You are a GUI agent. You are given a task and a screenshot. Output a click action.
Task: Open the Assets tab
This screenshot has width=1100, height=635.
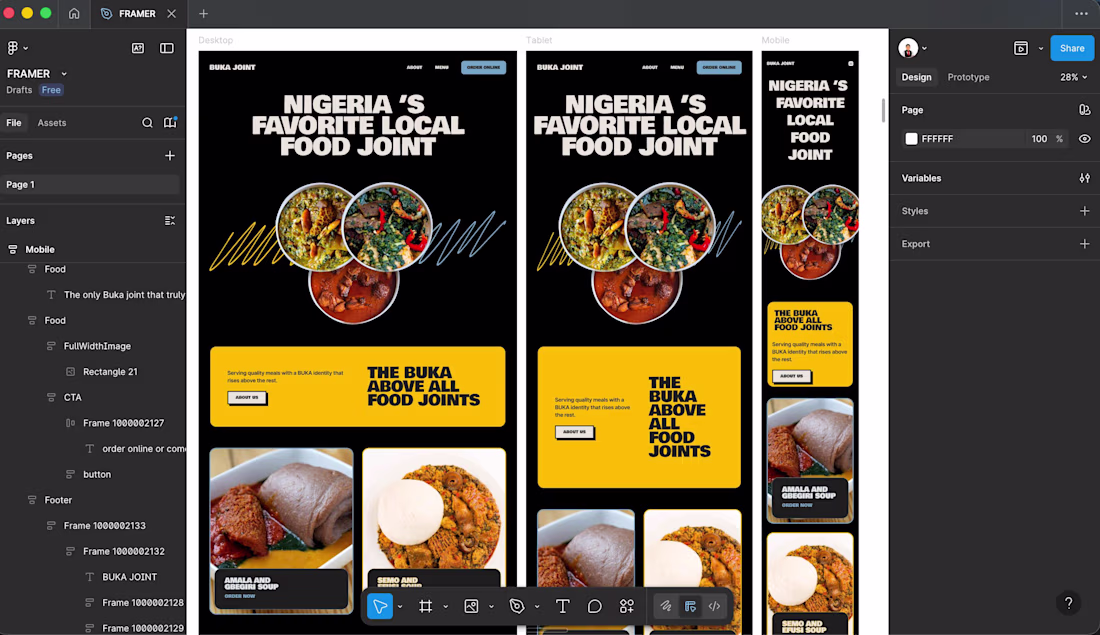[x=52, y=123]
